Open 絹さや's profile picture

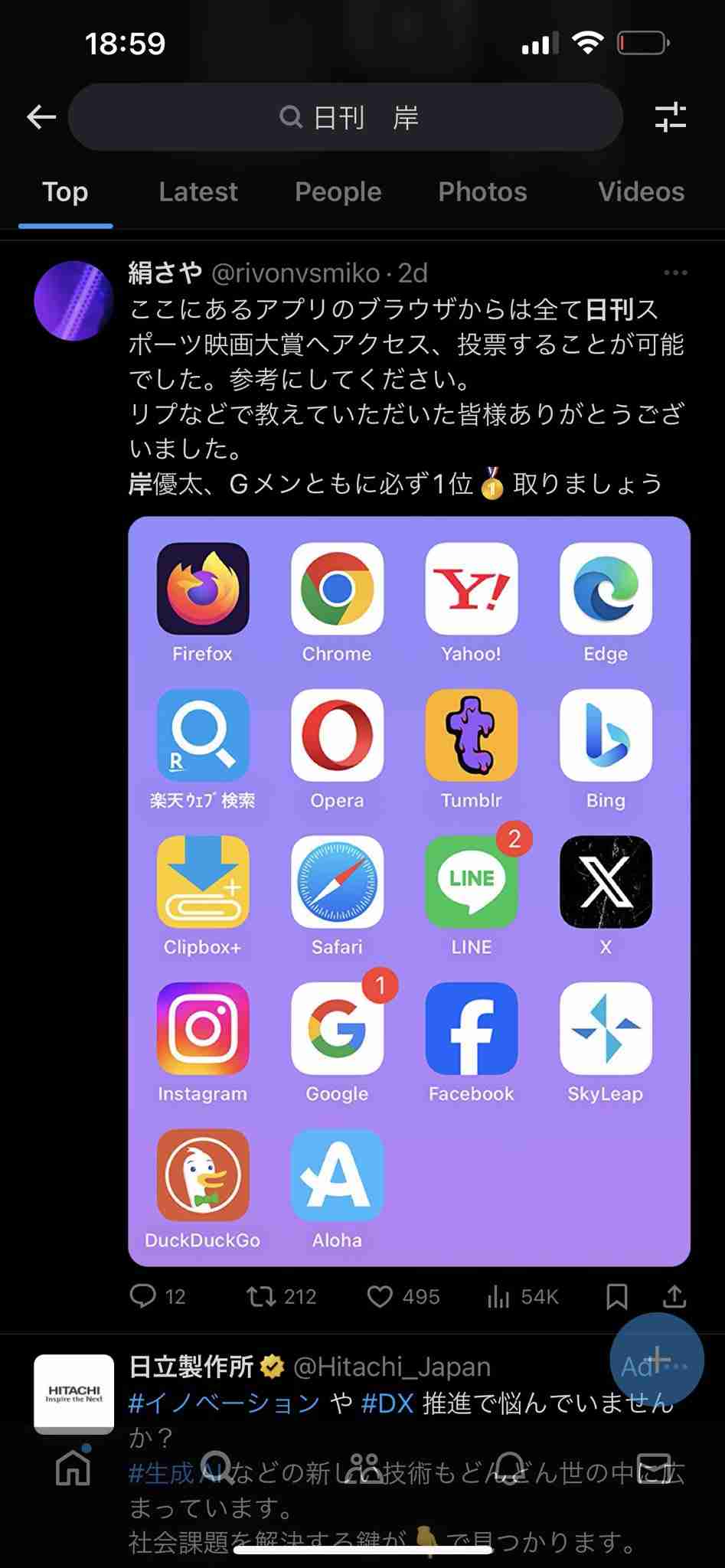pyautogui.click(x=74, y=301)
